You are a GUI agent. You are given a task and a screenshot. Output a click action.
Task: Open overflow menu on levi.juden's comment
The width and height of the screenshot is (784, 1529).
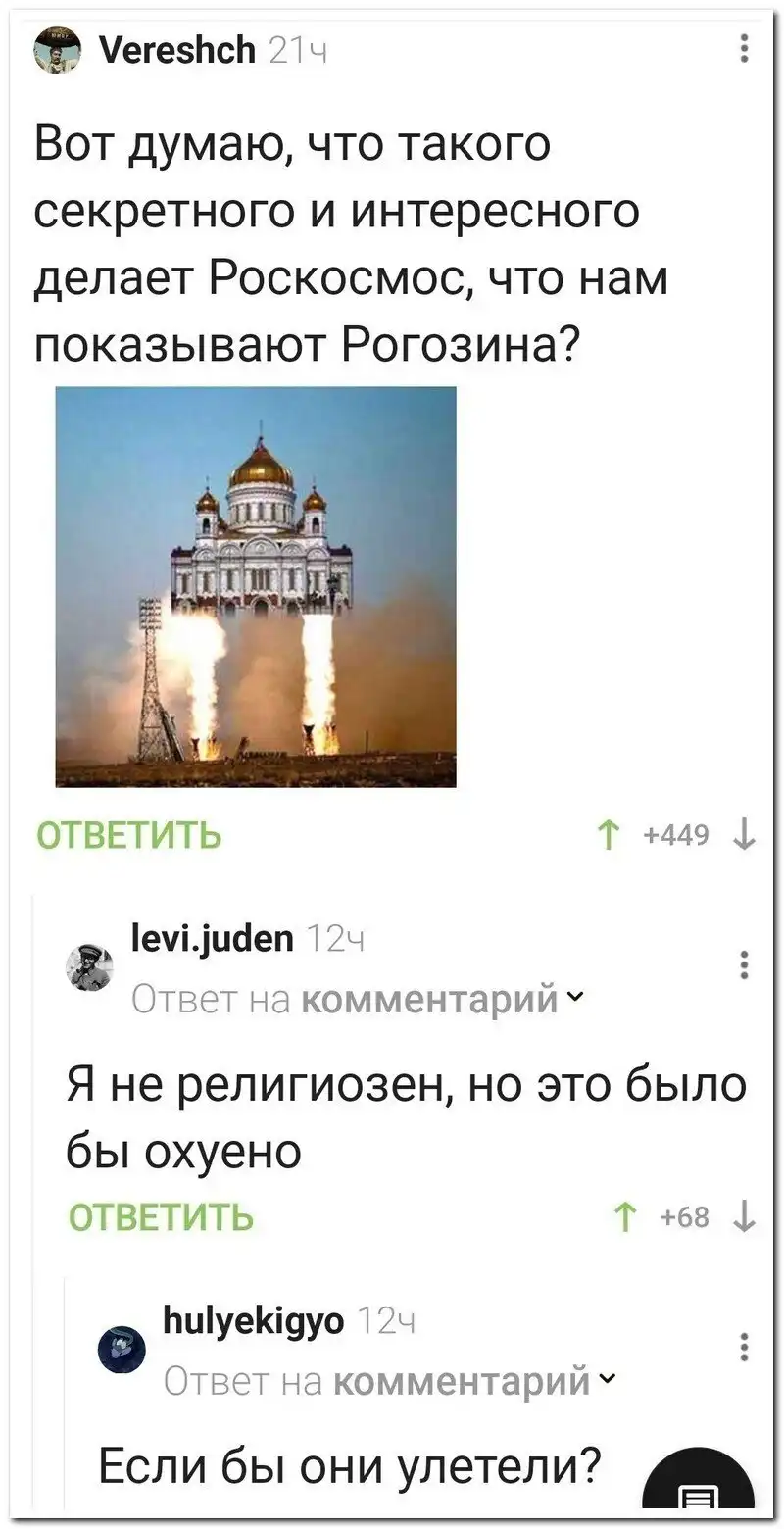coord(744,965)
